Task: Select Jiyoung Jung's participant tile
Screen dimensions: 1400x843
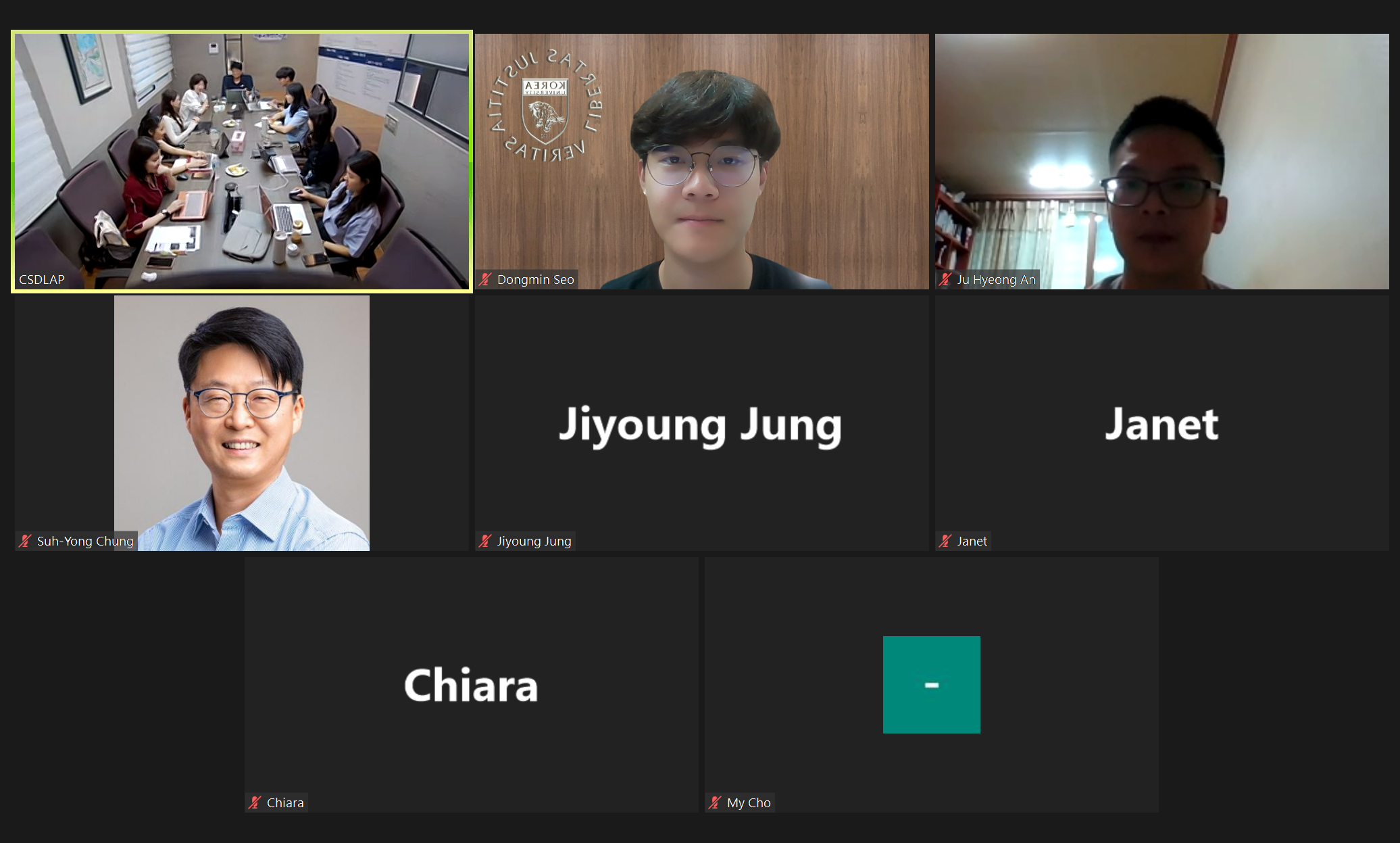Action: 701,423
